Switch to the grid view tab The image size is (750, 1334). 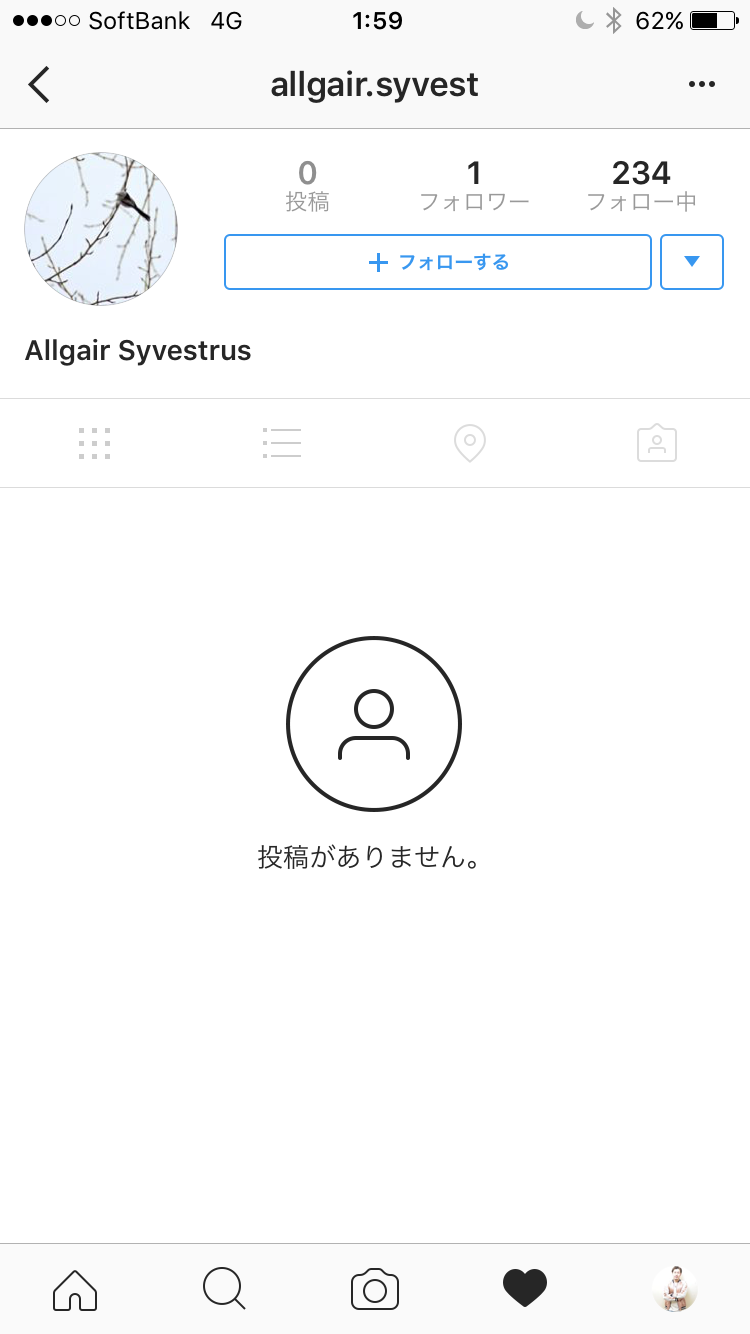coord(94,443)
